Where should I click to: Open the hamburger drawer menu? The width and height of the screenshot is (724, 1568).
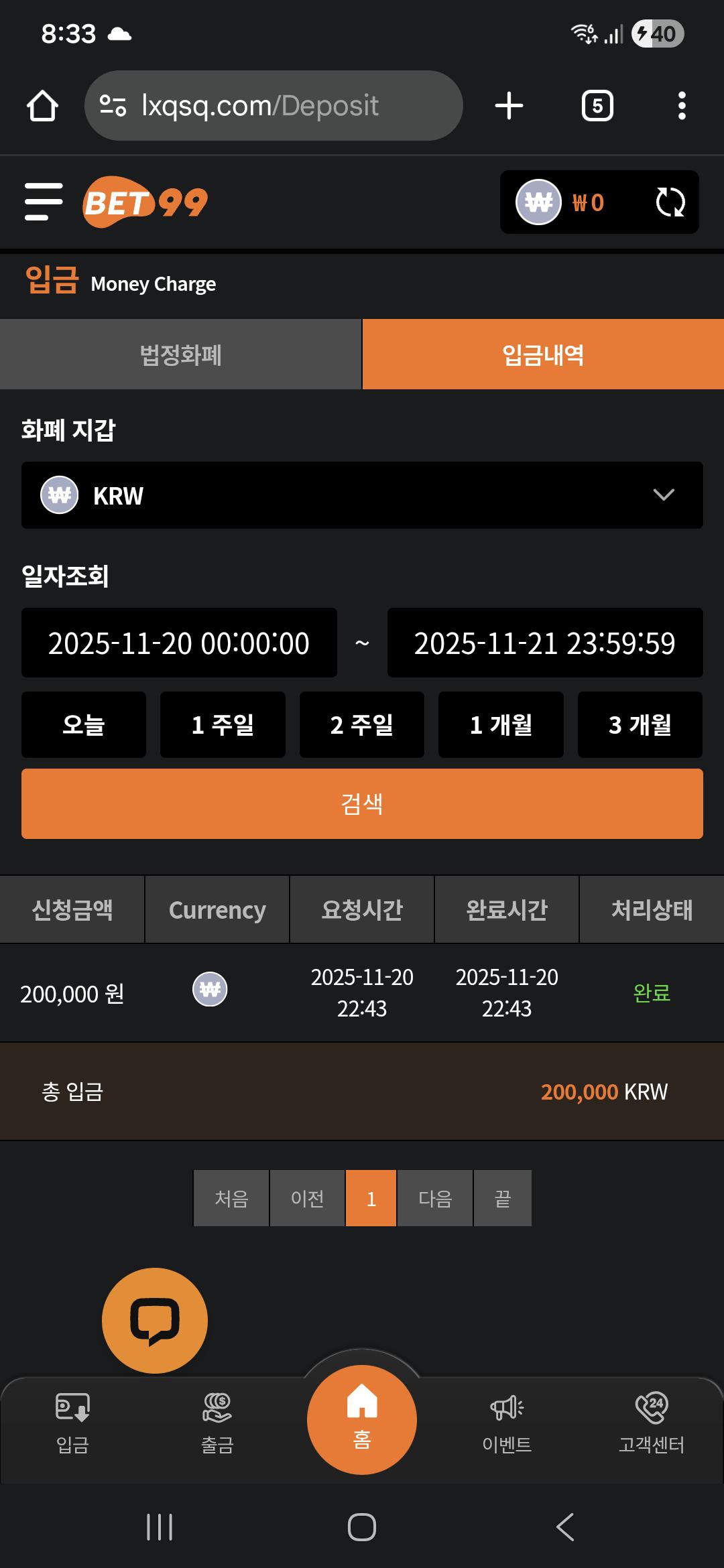pyautogui.click(x=44, y=202)
